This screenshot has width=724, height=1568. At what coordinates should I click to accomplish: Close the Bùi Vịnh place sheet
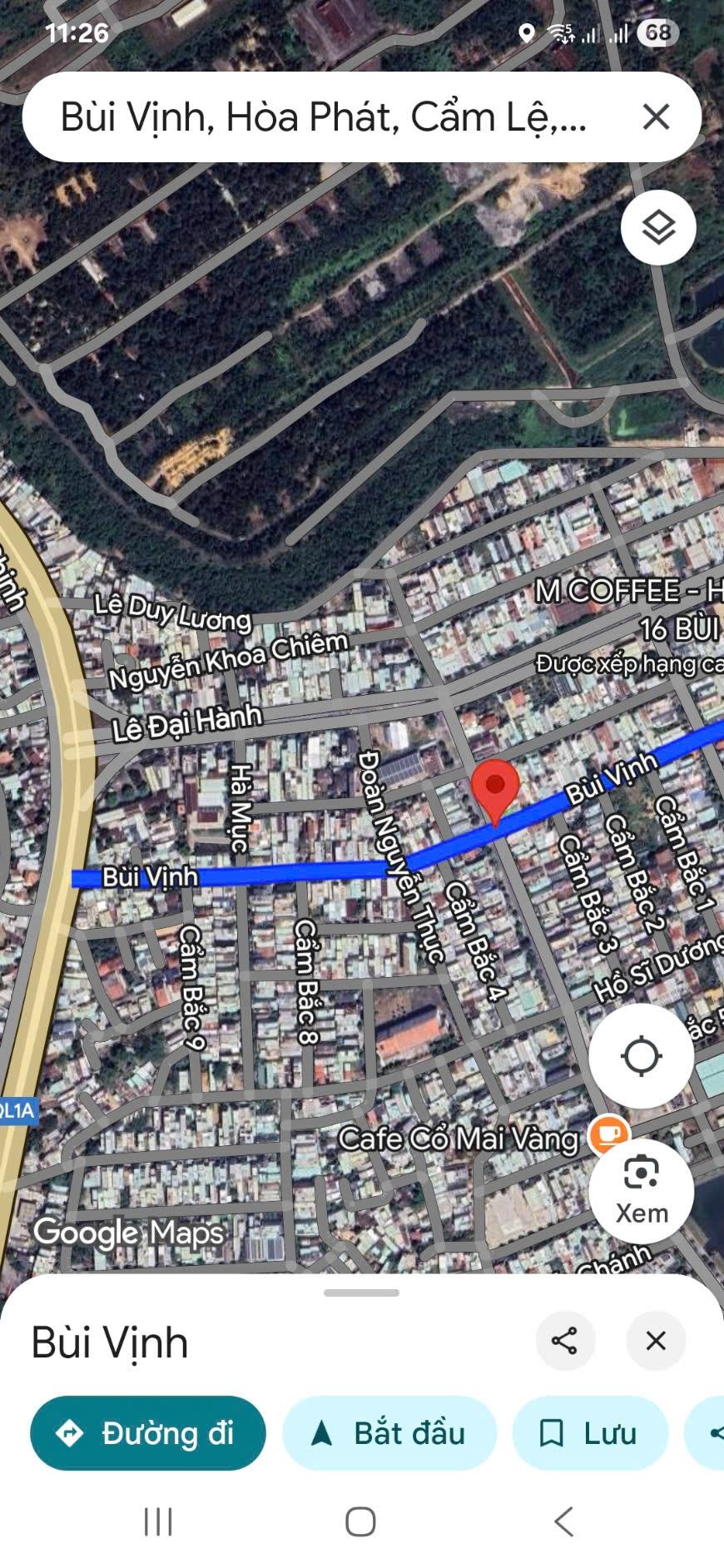(x=656, y=1341)
